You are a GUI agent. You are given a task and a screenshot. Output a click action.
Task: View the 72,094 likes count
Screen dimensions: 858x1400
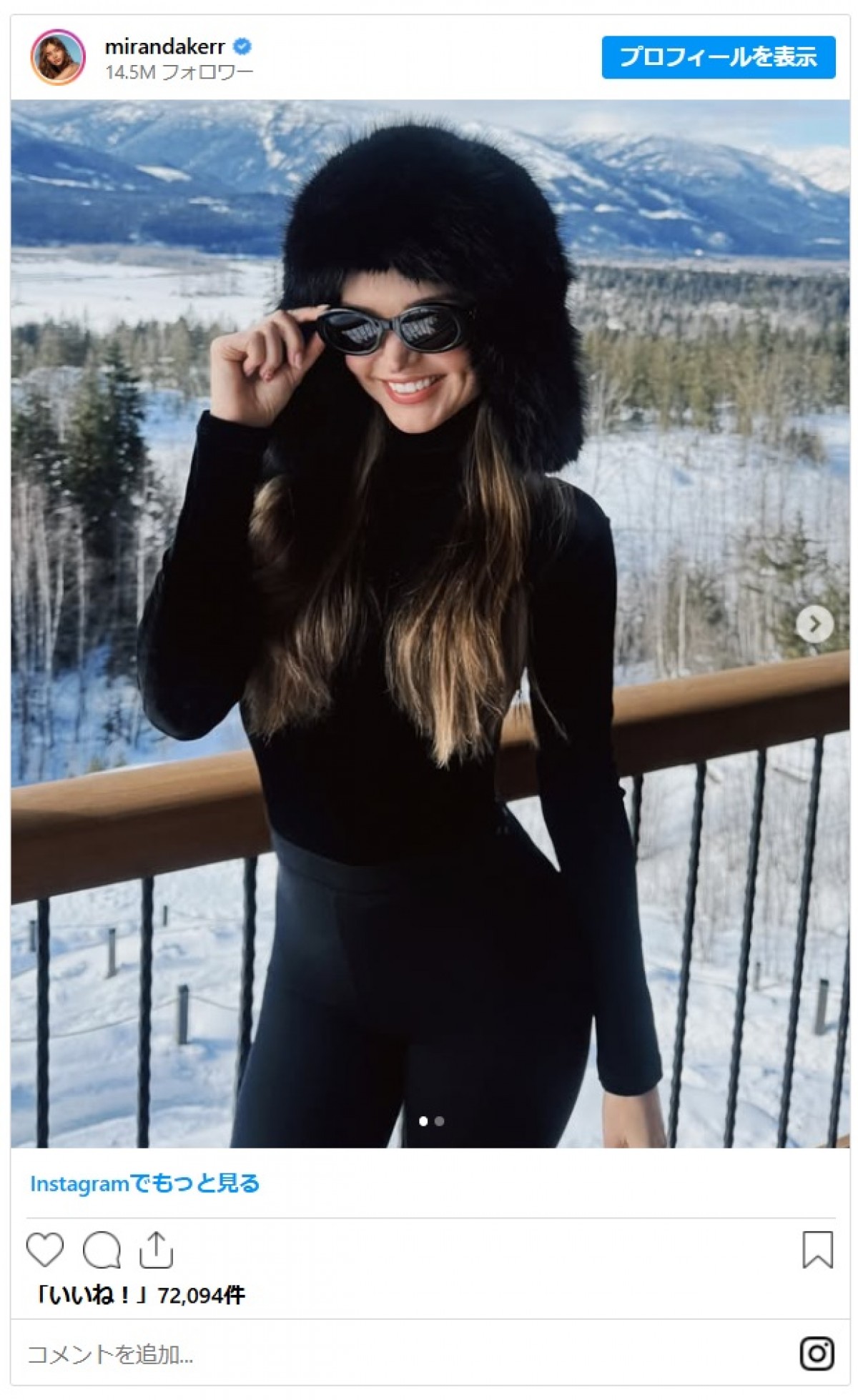click(140, 1295)
